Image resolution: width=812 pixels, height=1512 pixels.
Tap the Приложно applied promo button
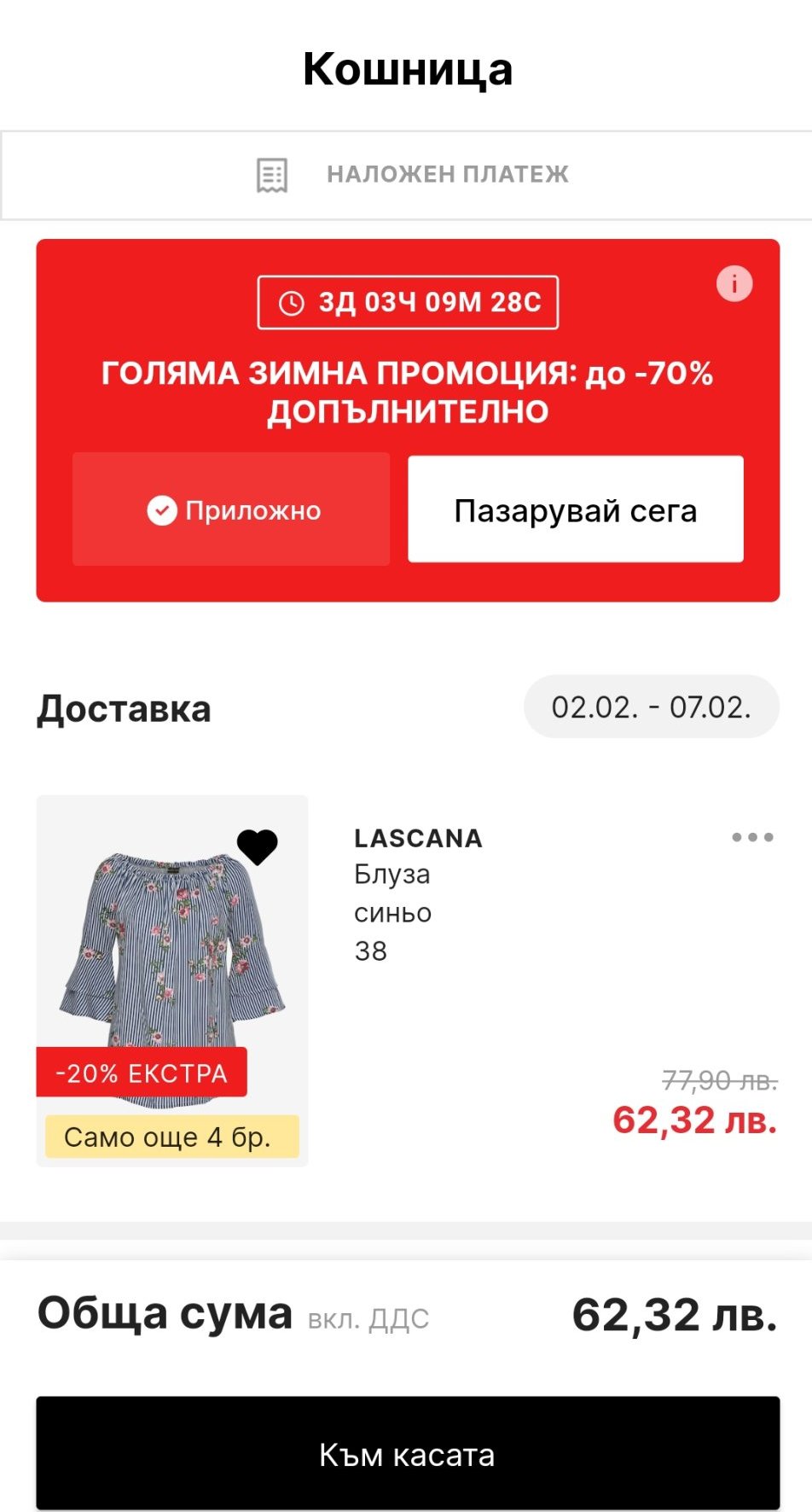tap(231, 510)
